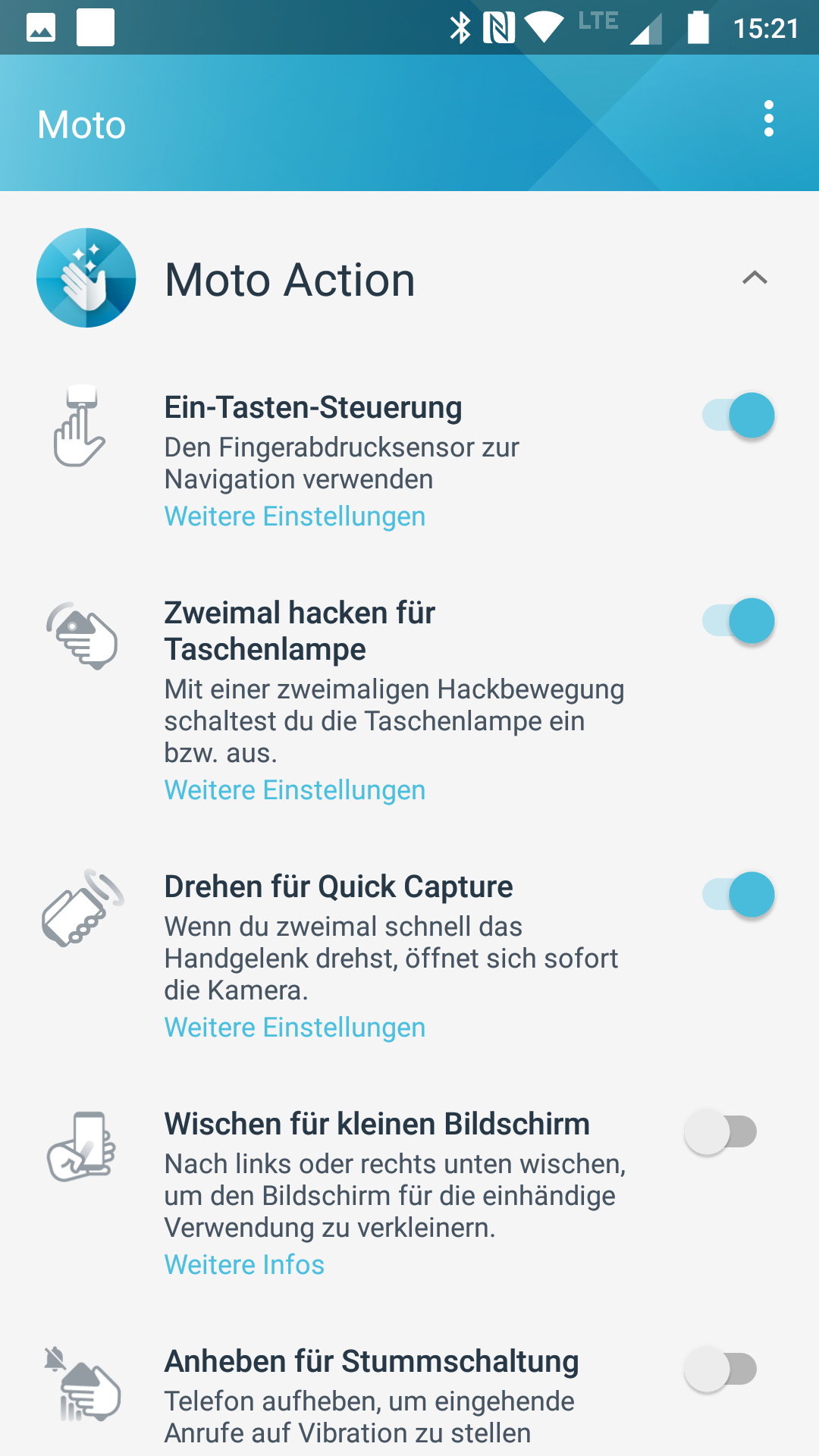This screenshot has width=819, height=1456.
Task: Open the overflow menu in Moto header
Action: [x=768, y=119]
